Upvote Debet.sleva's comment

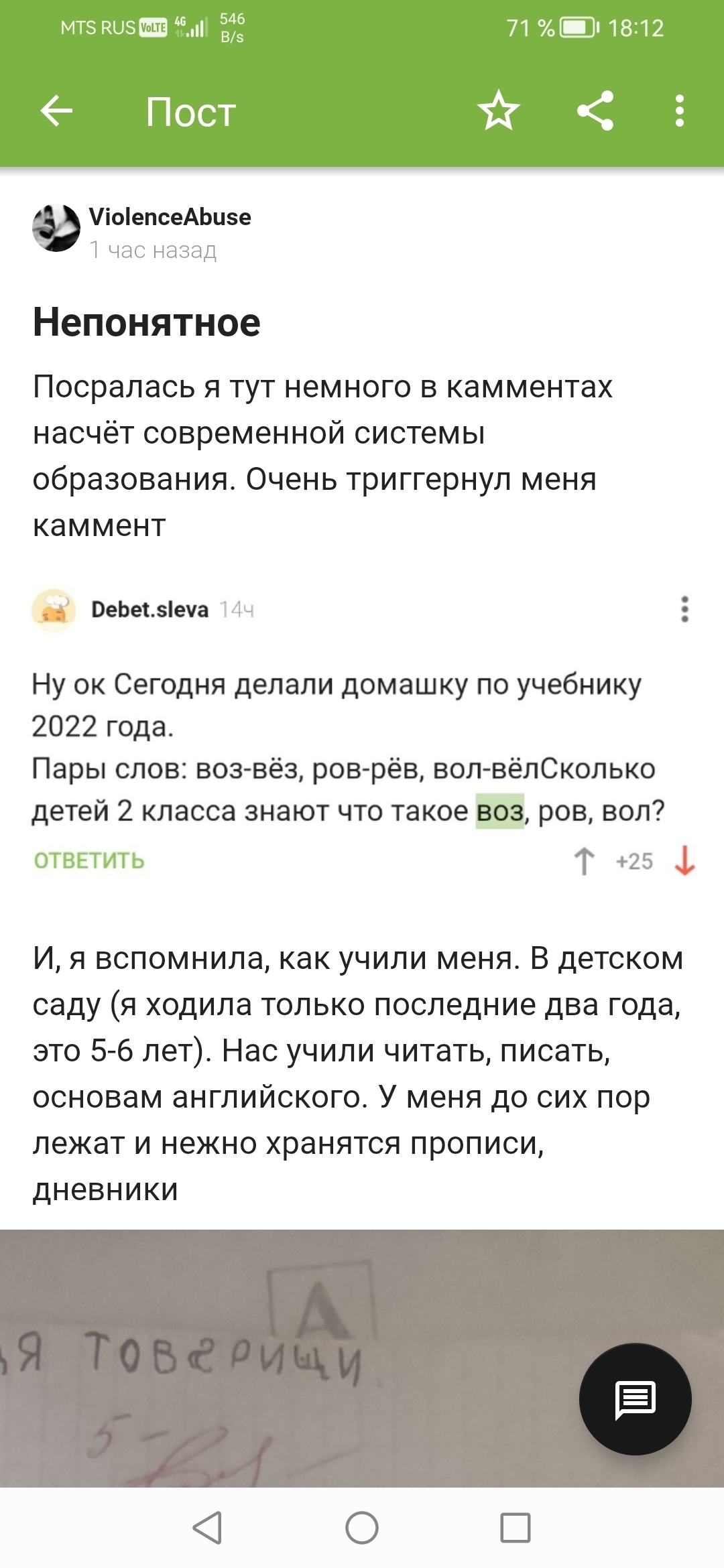(584, 861)
